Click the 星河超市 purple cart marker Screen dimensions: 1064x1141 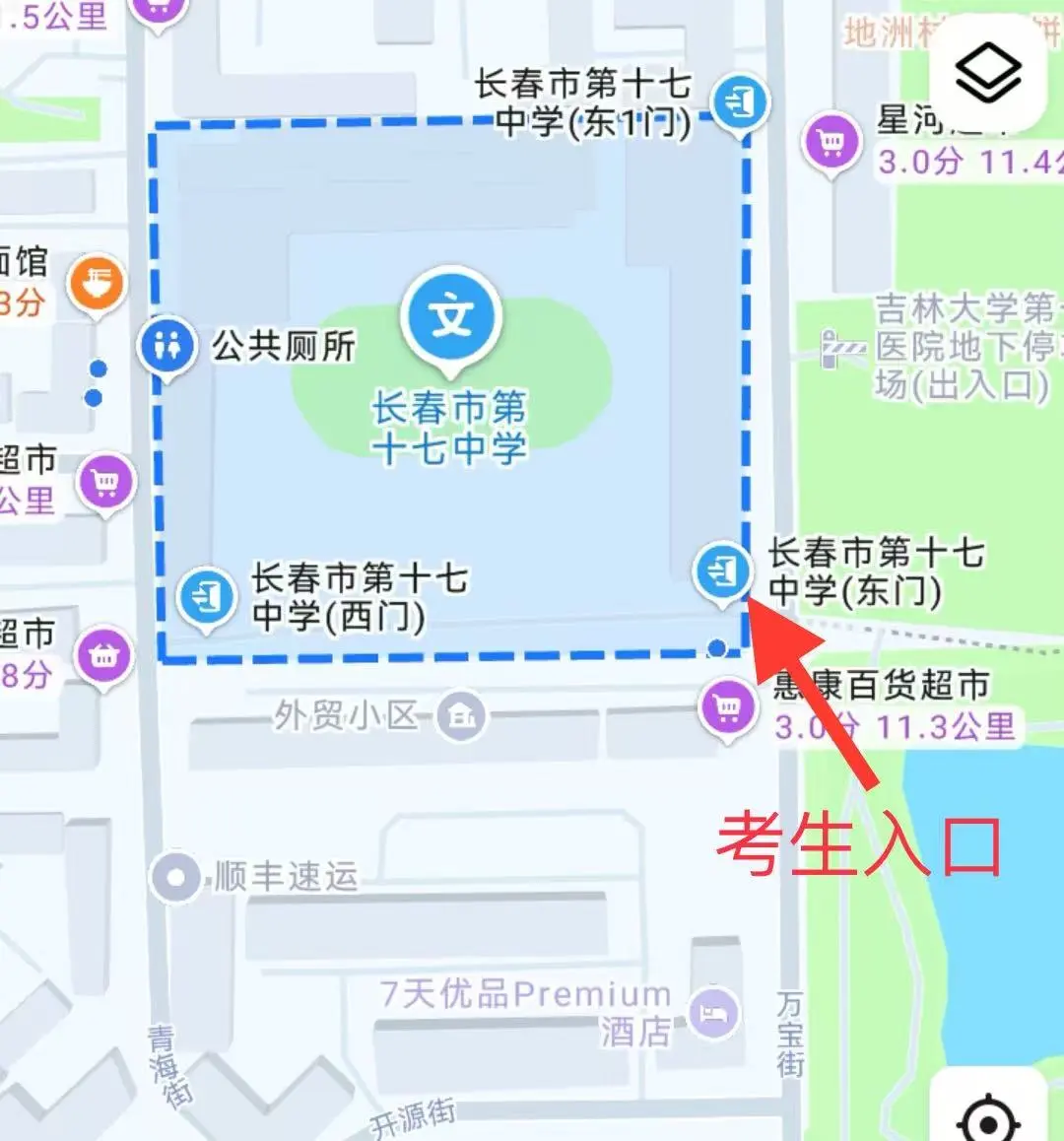[832, 138]
